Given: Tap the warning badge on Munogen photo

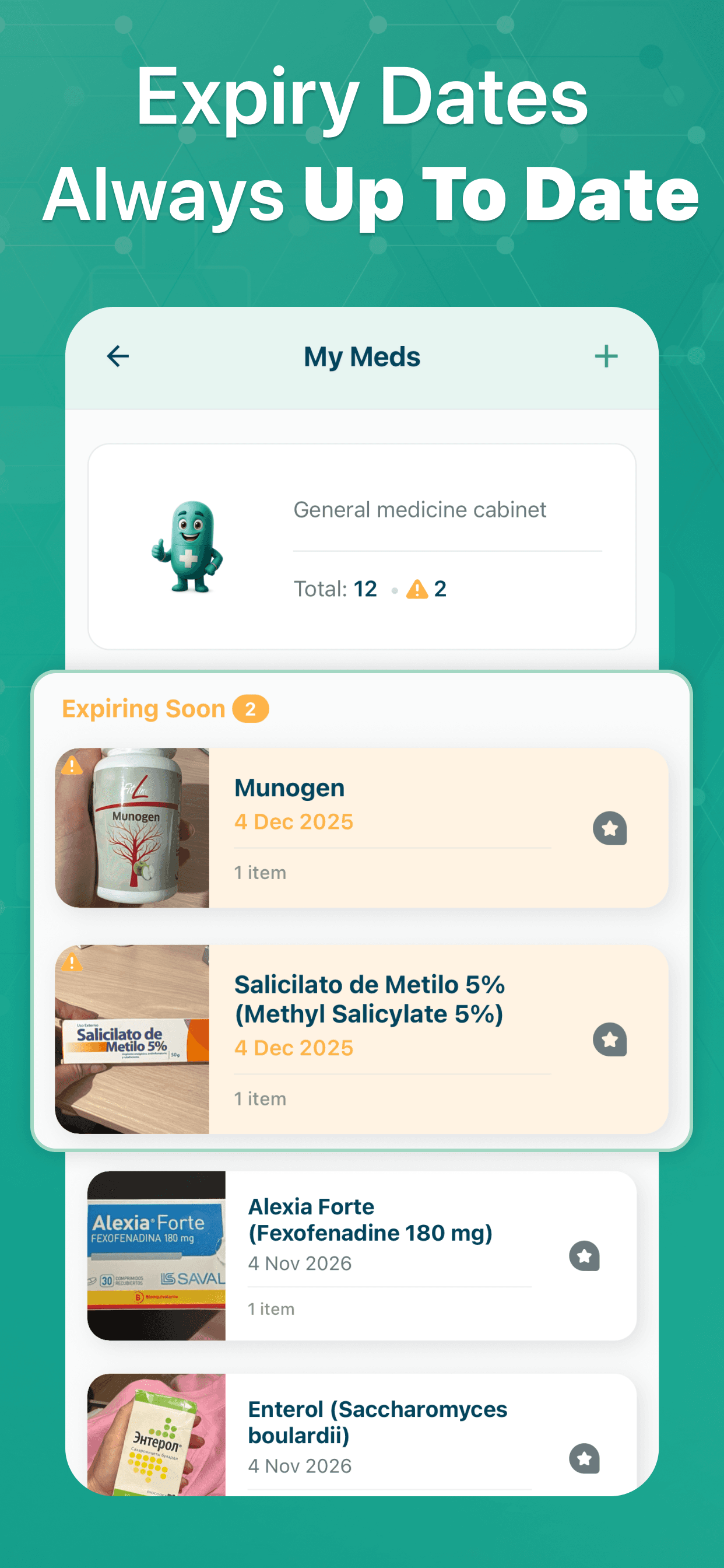Looking at the screenshot, I should [73, 766].
